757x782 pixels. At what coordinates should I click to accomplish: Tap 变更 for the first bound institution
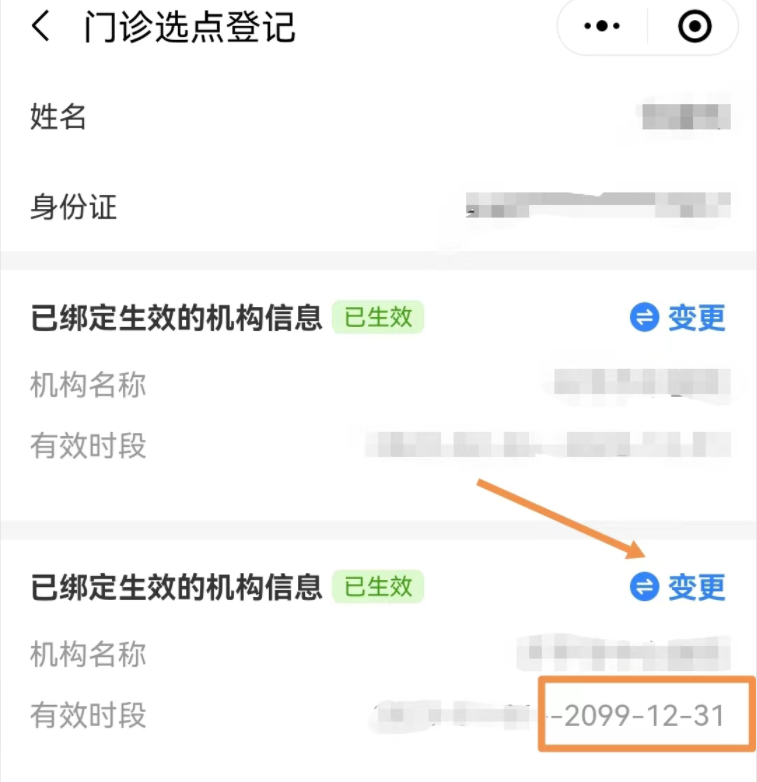[679, 318]
